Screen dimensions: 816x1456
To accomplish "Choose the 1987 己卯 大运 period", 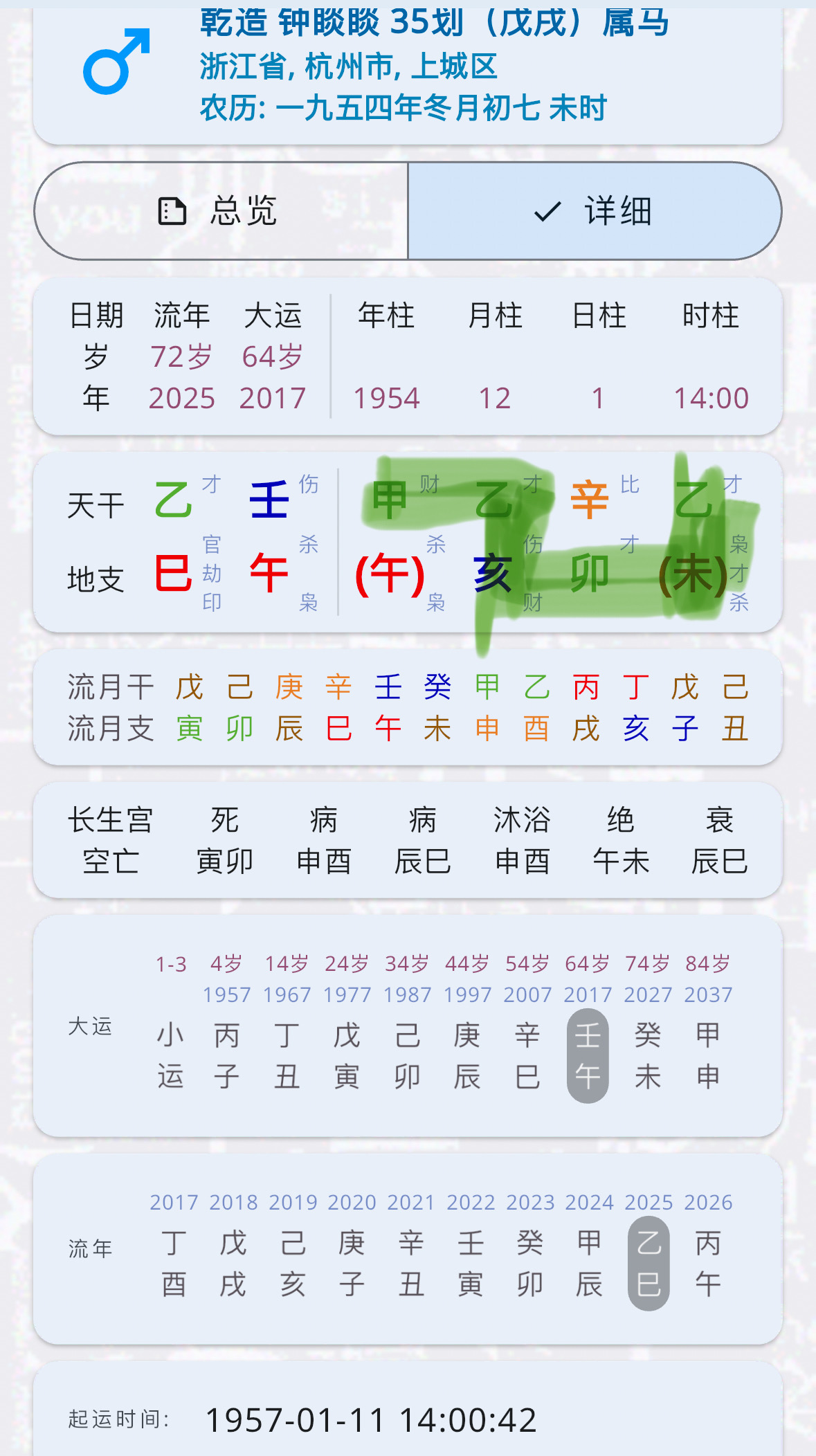I will 407,1055.
